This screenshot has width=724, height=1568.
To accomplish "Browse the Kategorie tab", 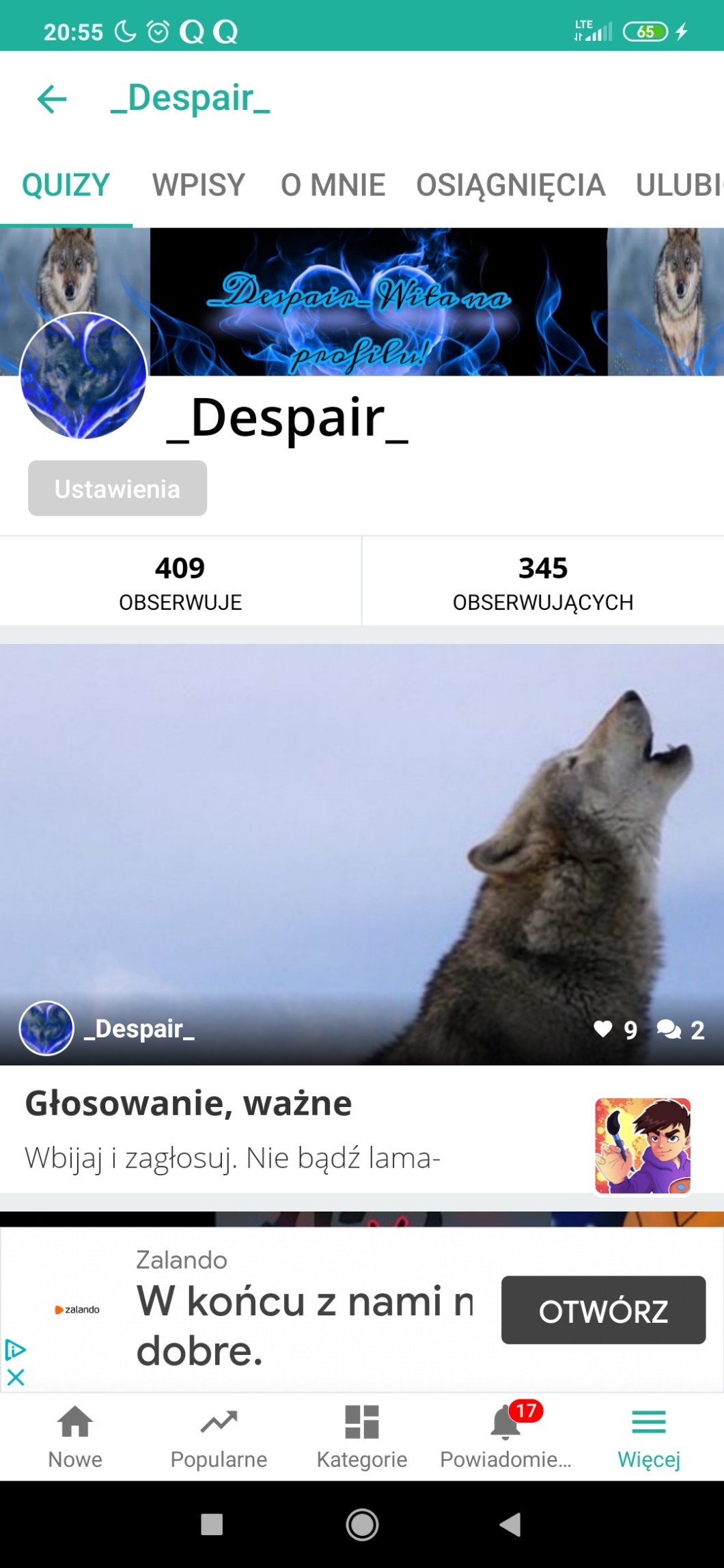I will (362, 1436).
